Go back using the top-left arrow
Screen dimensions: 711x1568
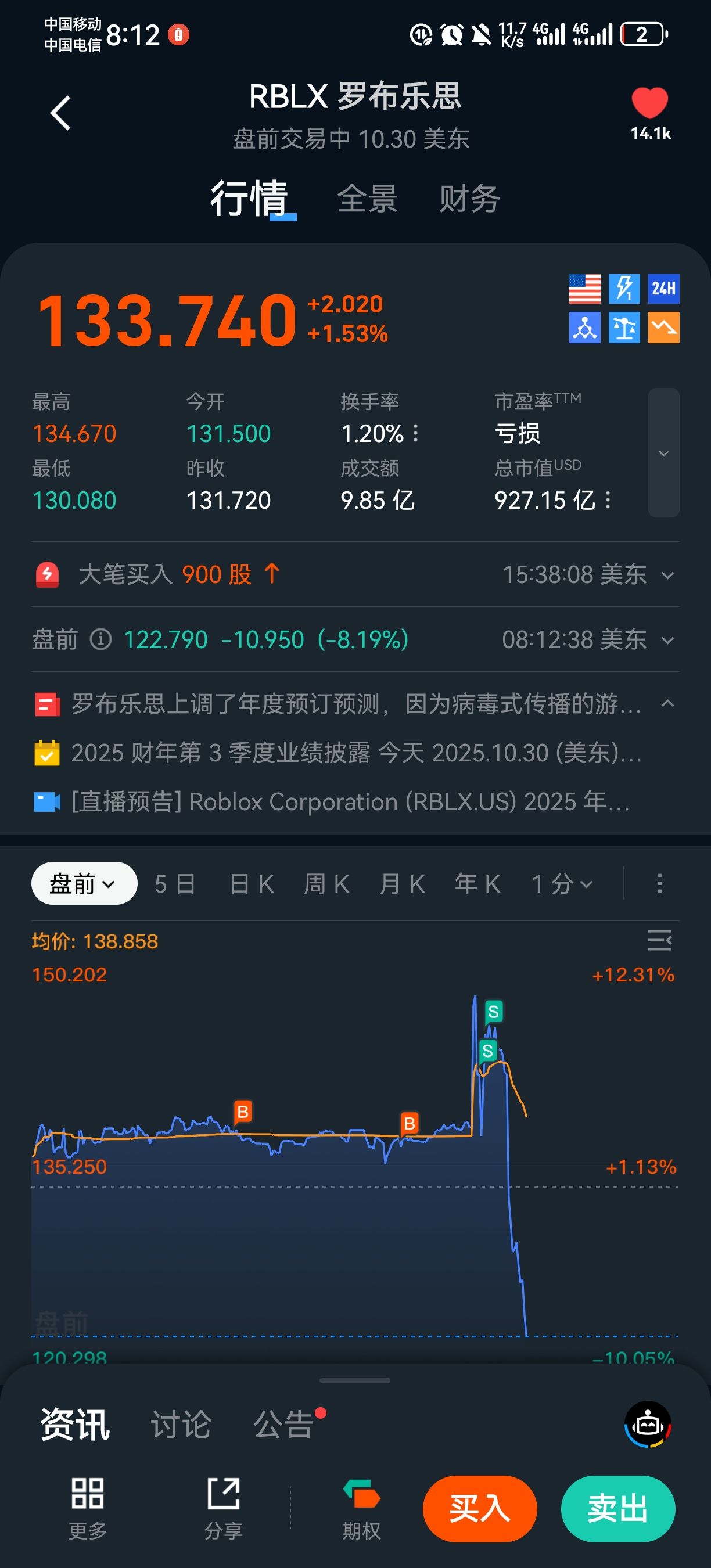point(60,113)
